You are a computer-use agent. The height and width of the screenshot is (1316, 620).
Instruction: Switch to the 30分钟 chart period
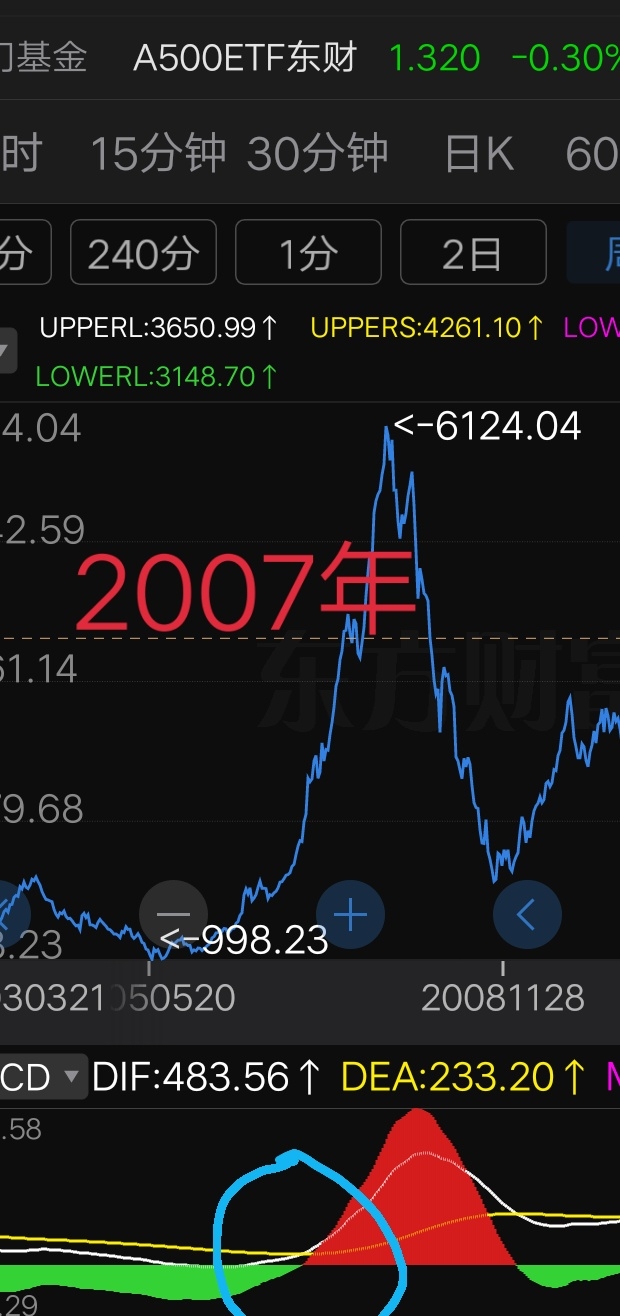click(317, 155)
